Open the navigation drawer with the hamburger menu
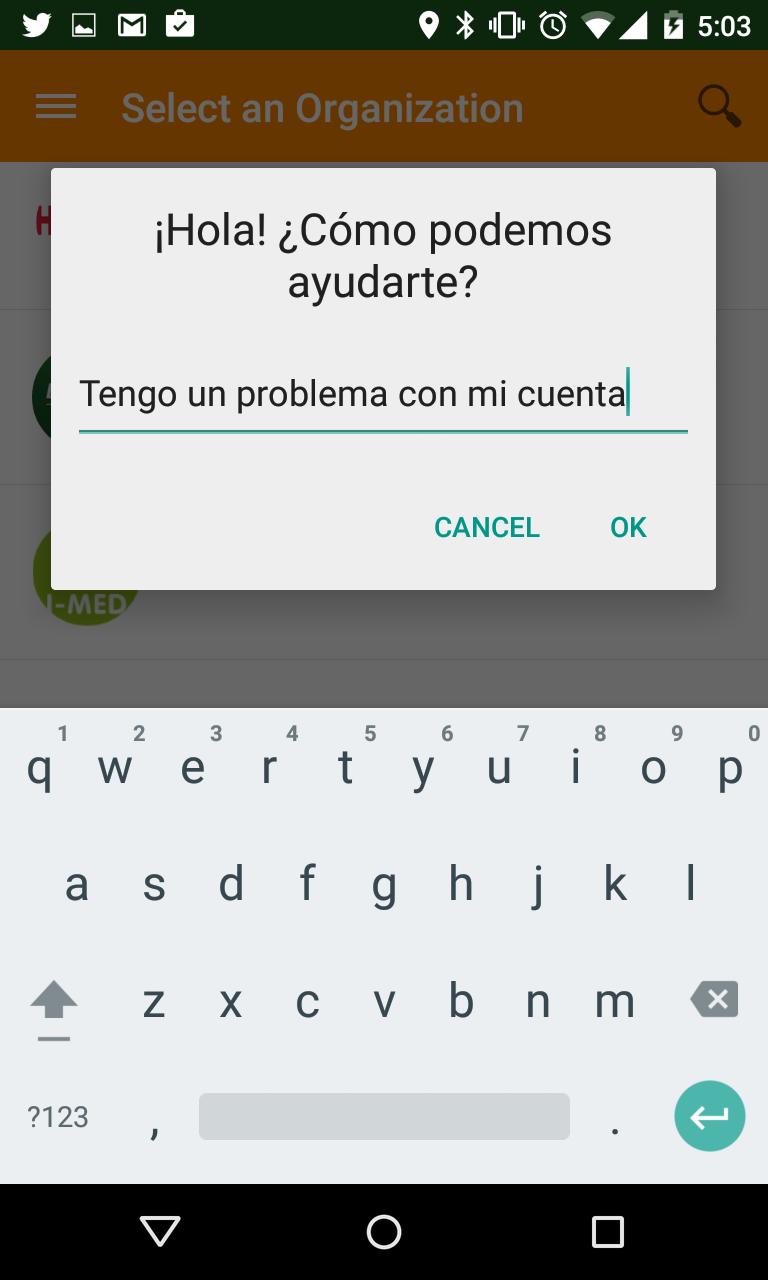The width and height of the screenshot is (768, 1280). pyautogui.click(x=55, y=105)
